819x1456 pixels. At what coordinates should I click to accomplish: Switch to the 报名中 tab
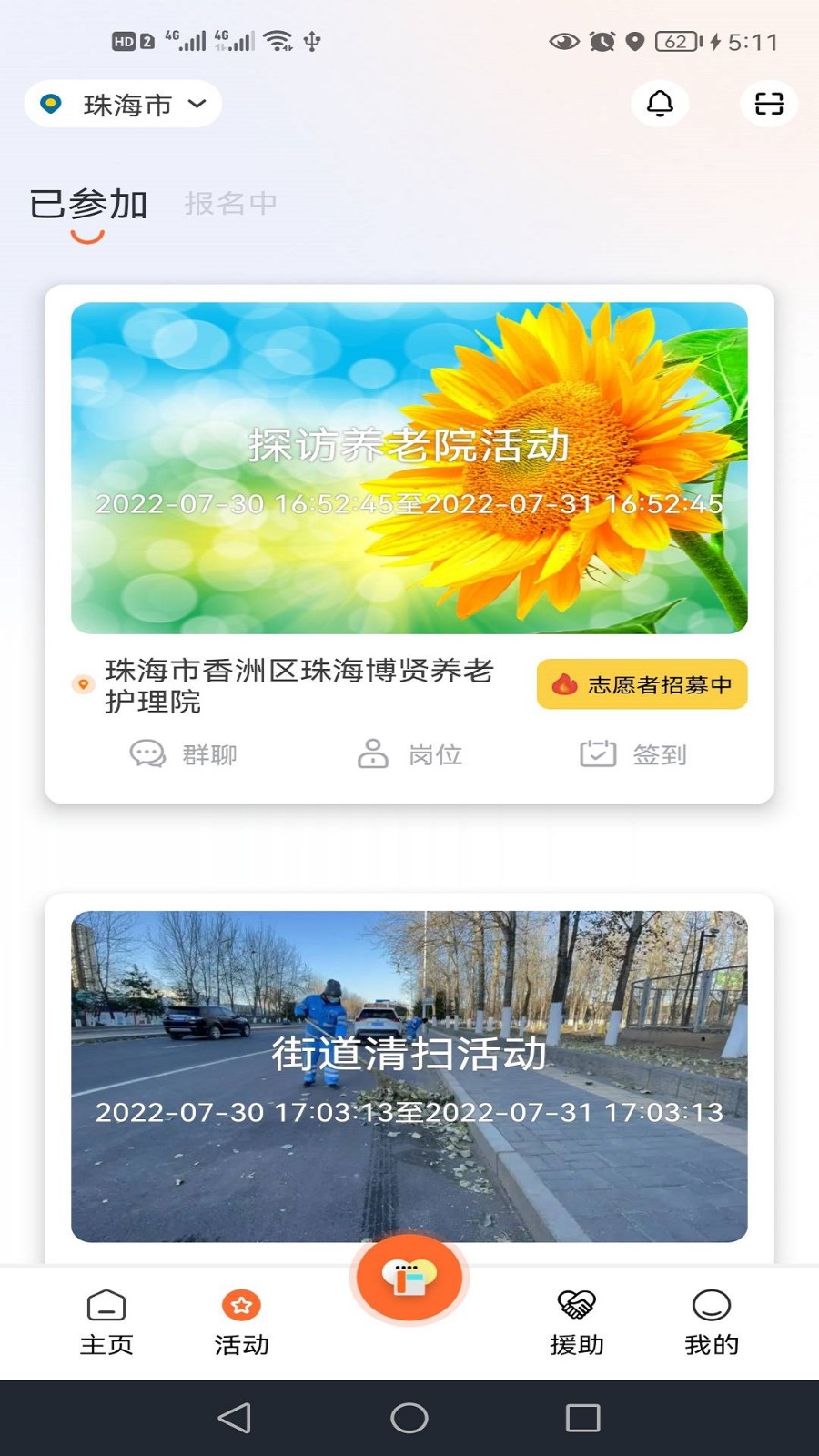230,203
